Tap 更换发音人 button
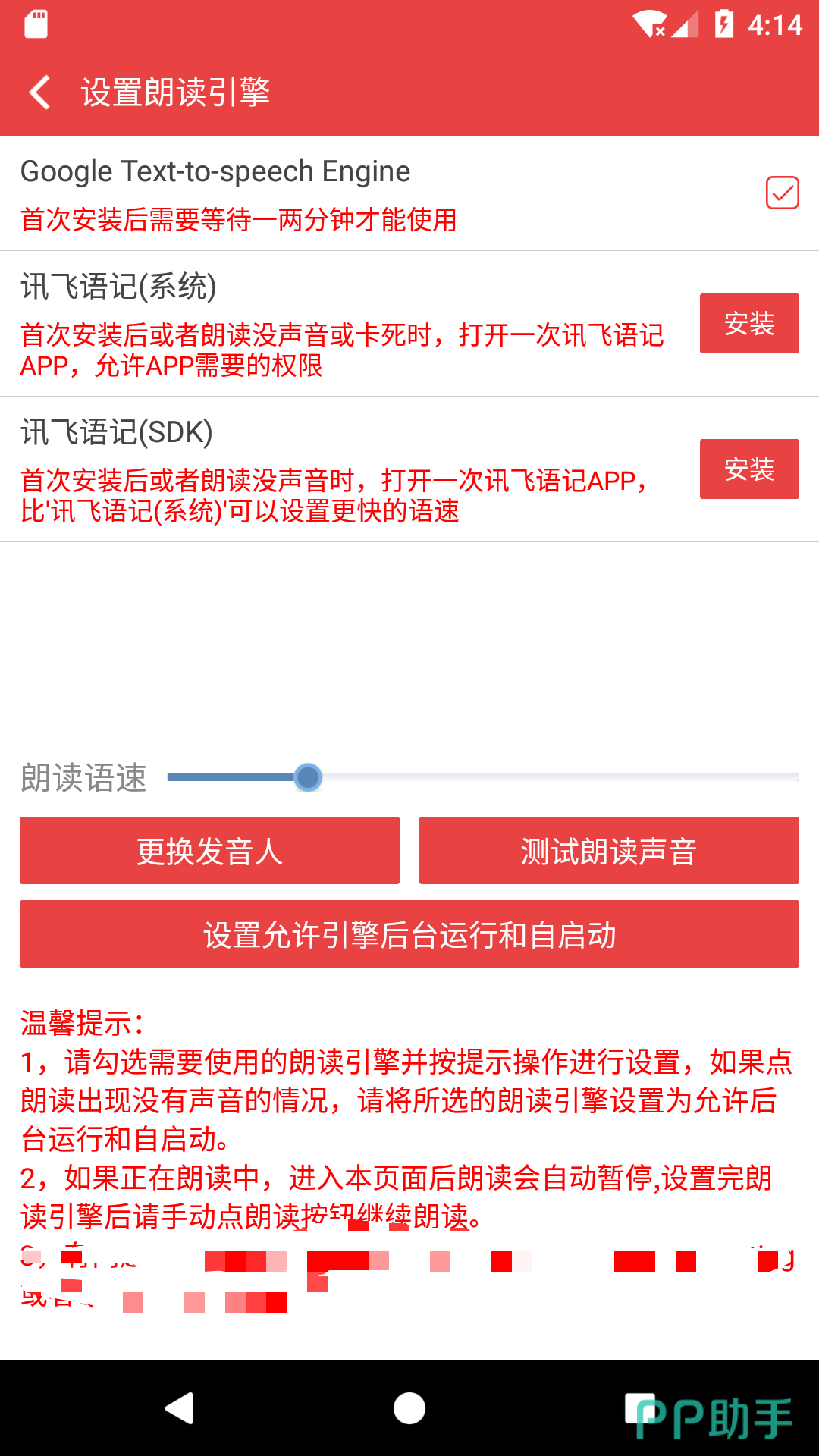Image resolution: width=819 pixels, height=1456 pixels. coord(209,851)
